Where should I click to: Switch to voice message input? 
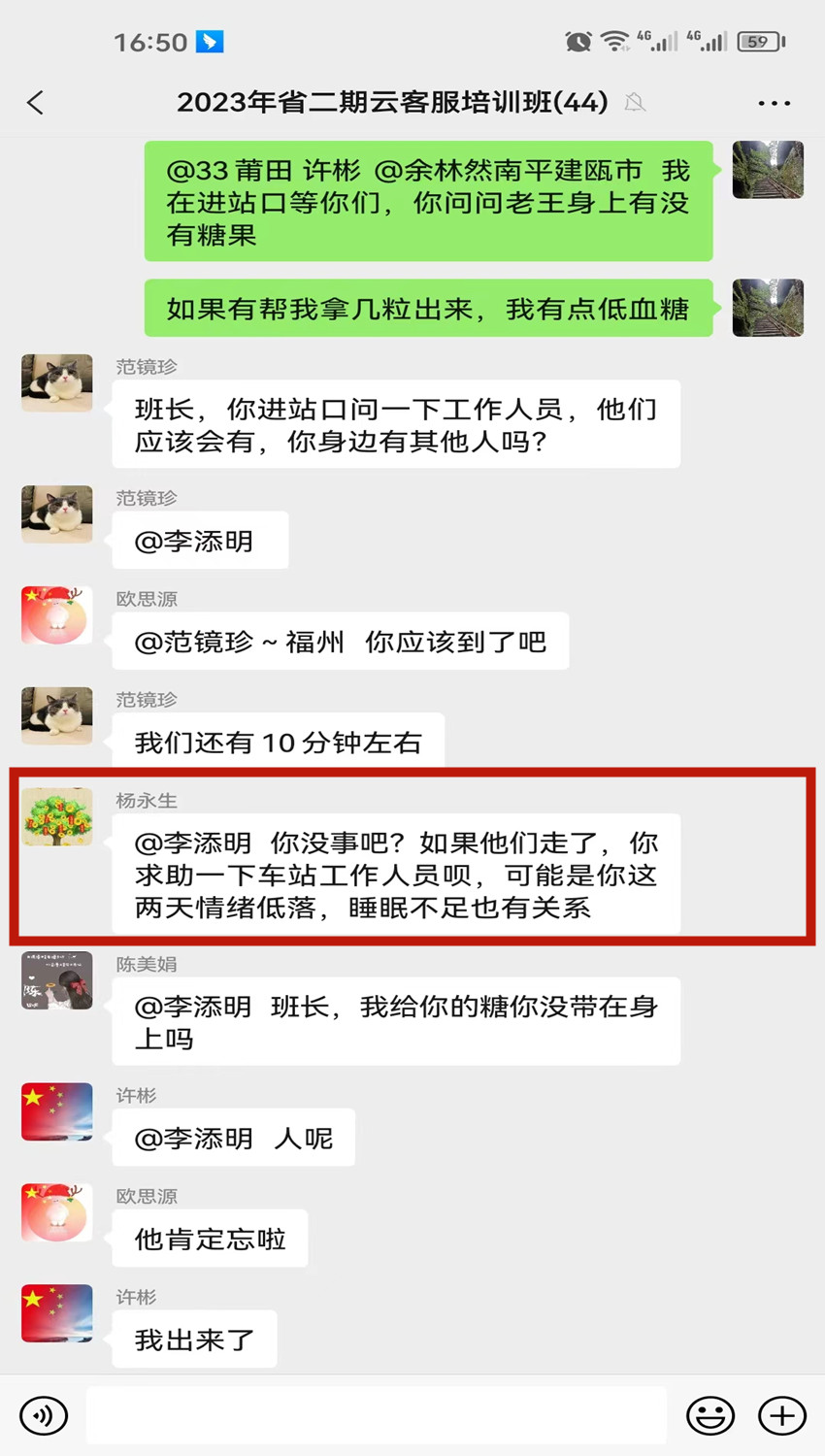pos(43,1415)
